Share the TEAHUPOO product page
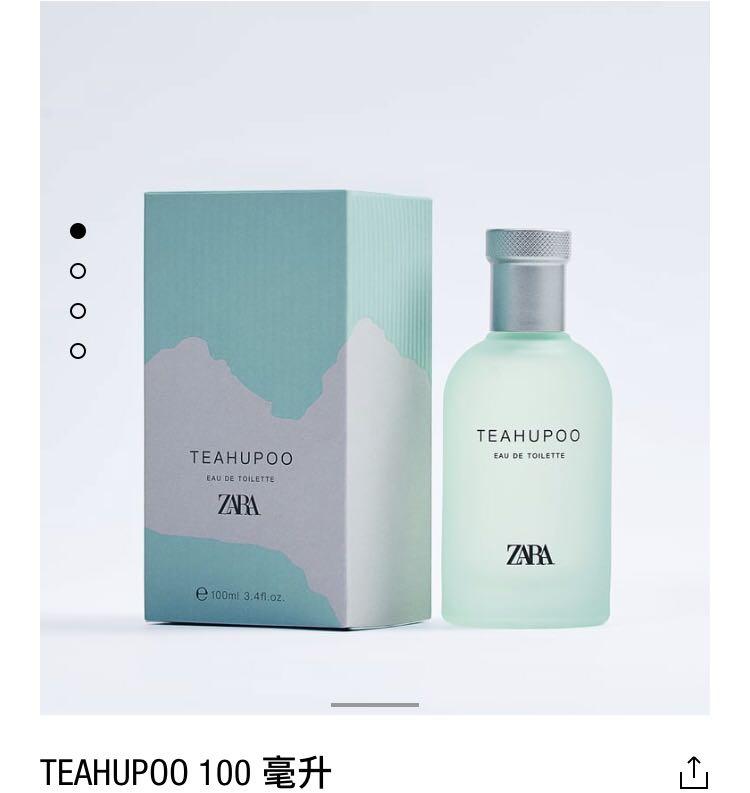The image size is (750, 793). (693, 772)
